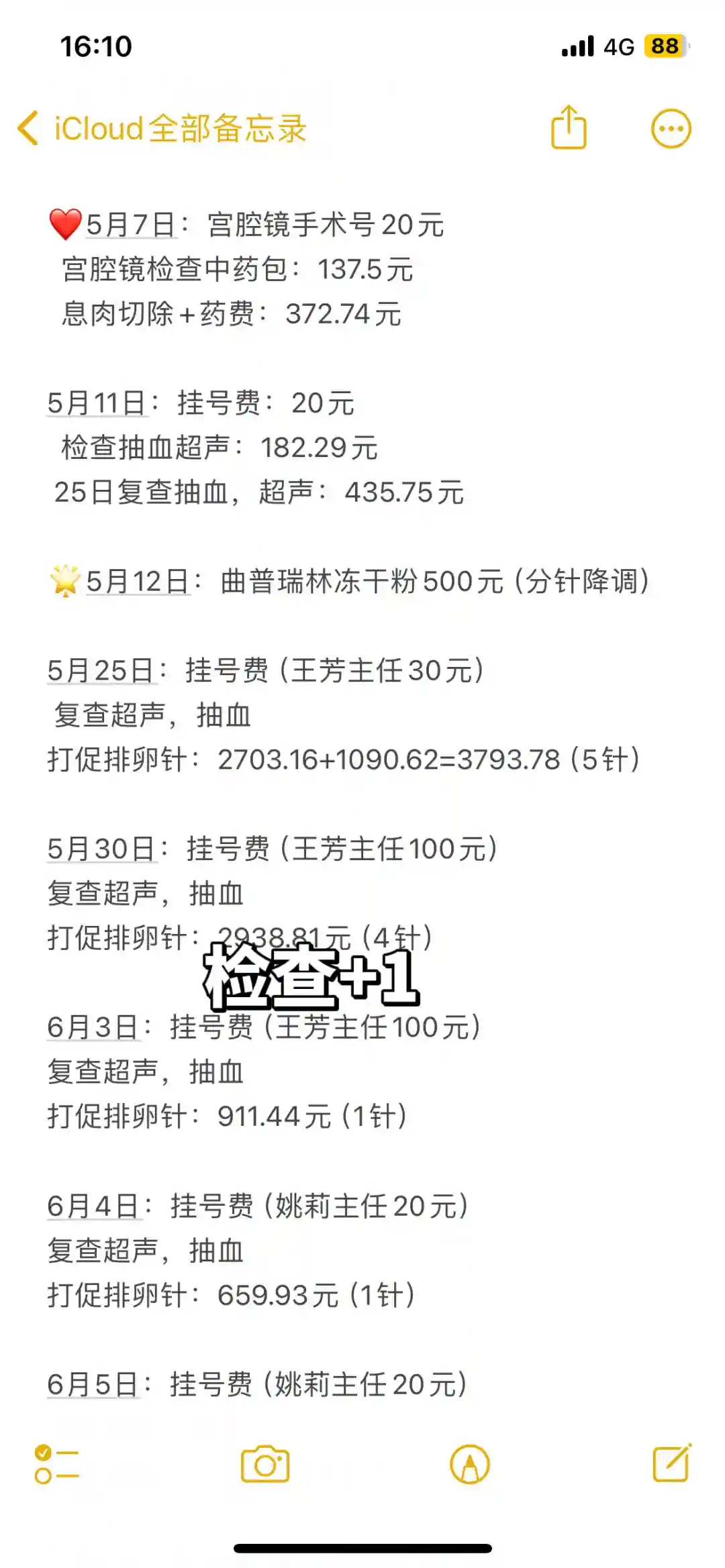This screenshot has width=725, height=1568.
Task: Tap the underlined date 5月11日
Action: [97, 403]
